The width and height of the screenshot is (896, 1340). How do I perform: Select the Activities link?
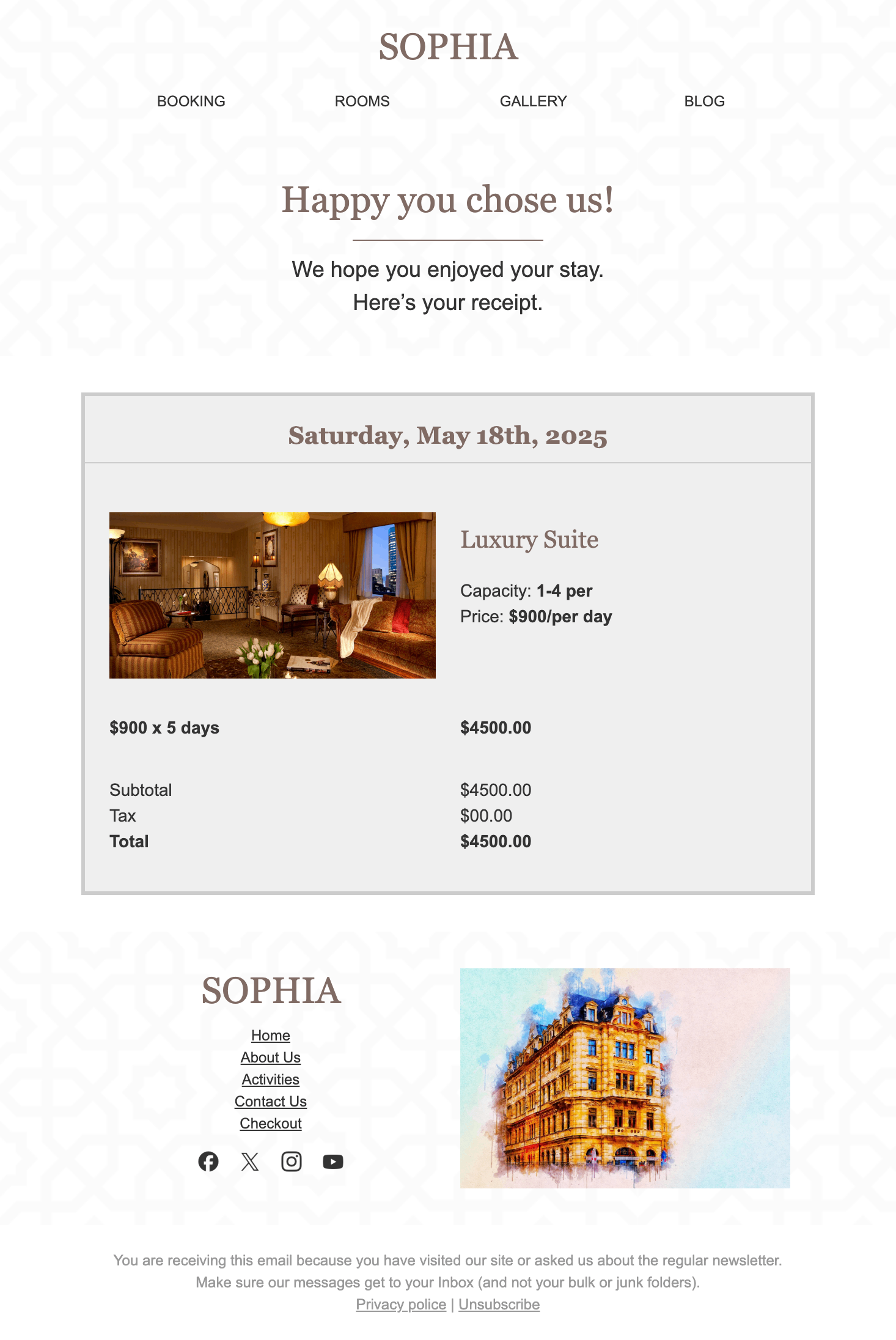click(x=270, y=1079)
